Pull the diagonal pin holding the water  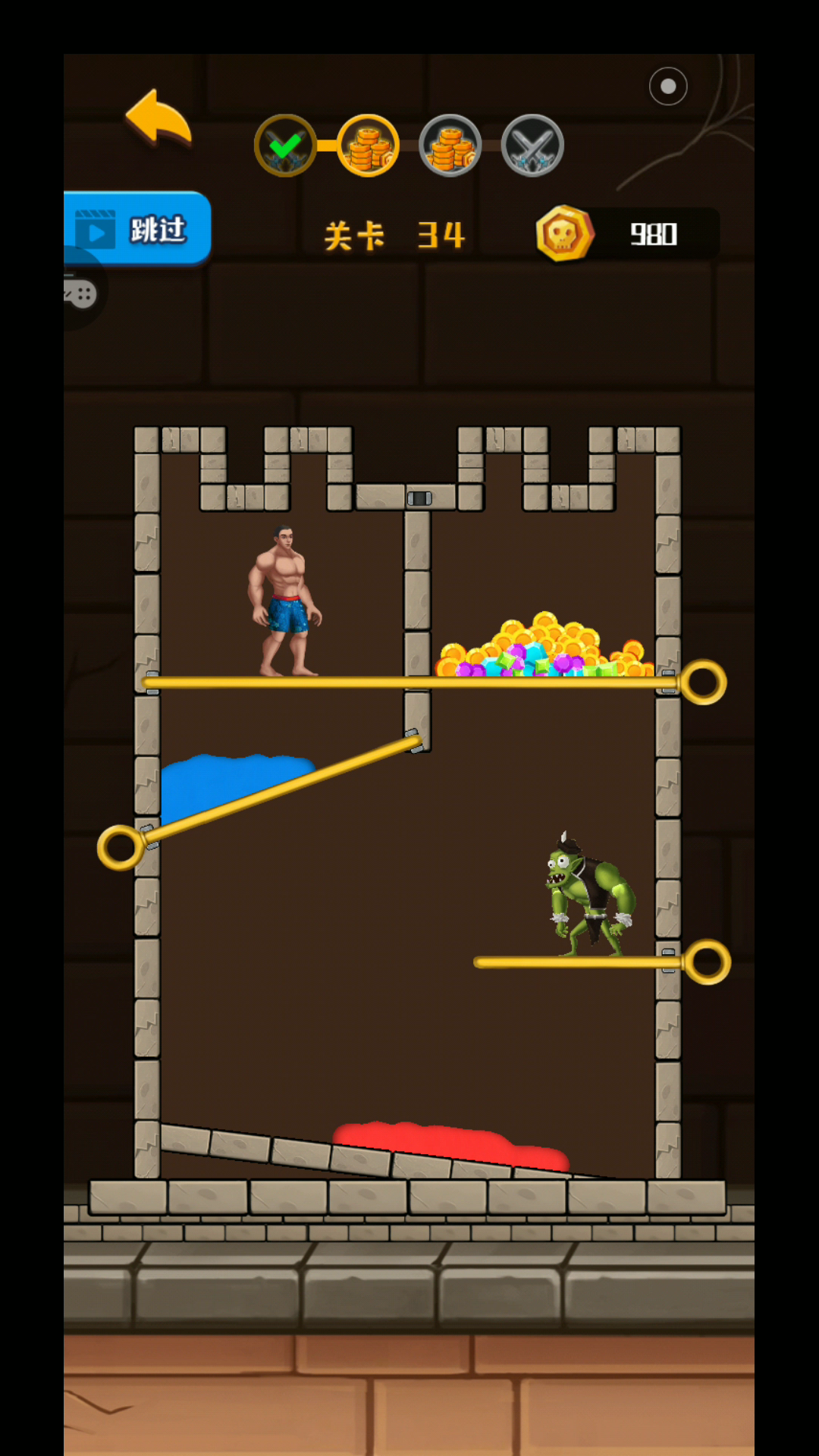click(121, 848)
